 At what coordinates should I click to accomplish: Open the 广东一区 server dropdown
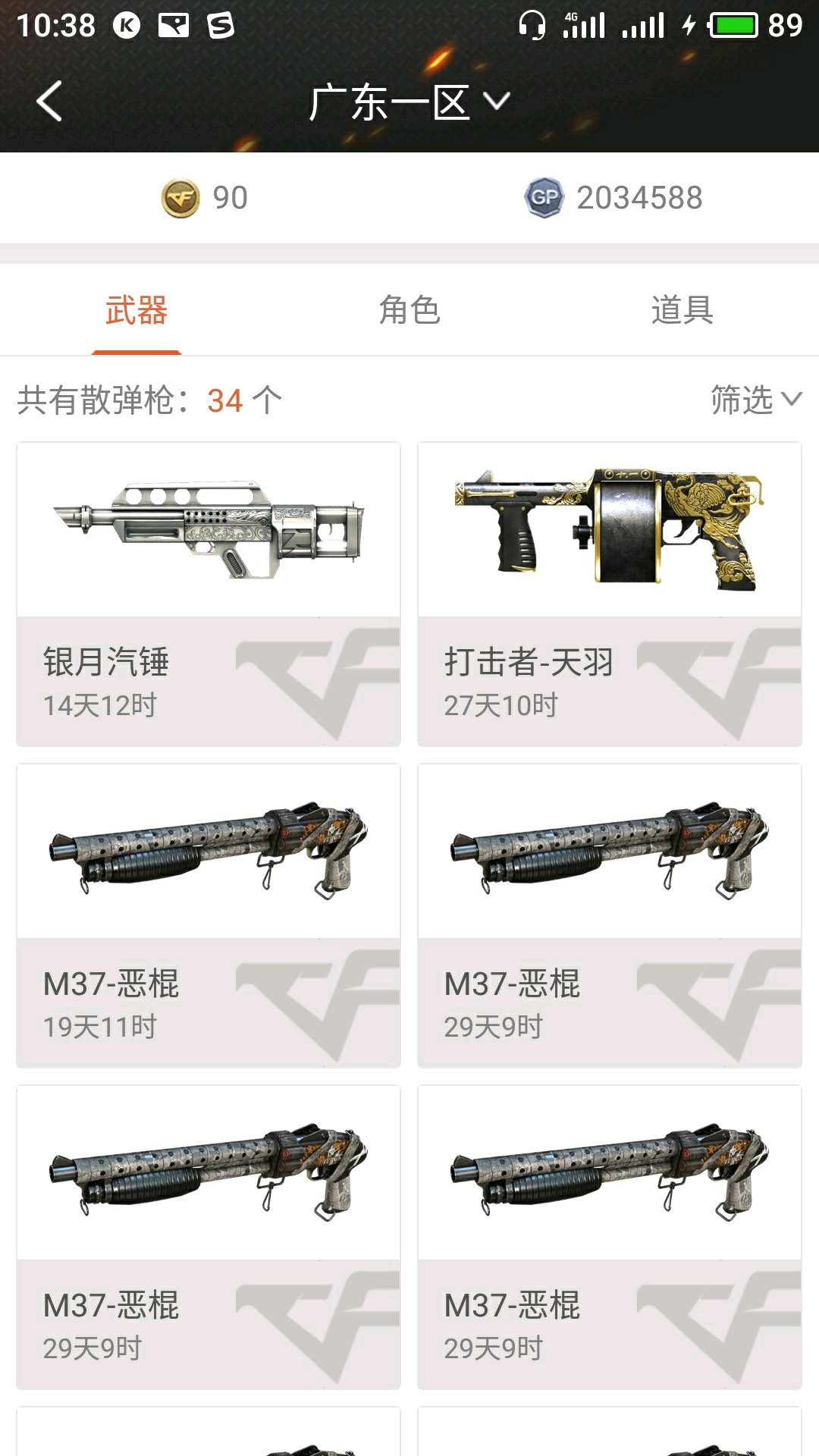[x=409, y=102]
